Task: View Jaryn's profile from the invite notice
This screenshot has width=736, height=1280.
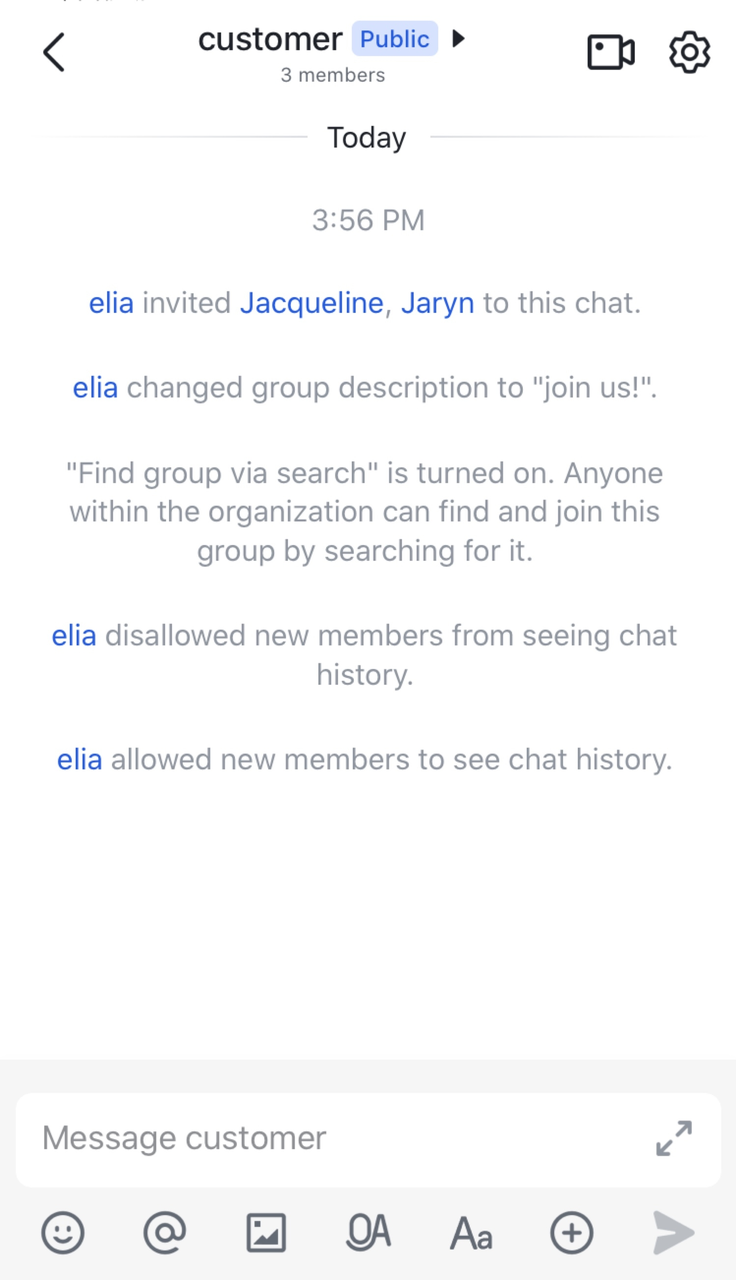Action: (437, 303)
